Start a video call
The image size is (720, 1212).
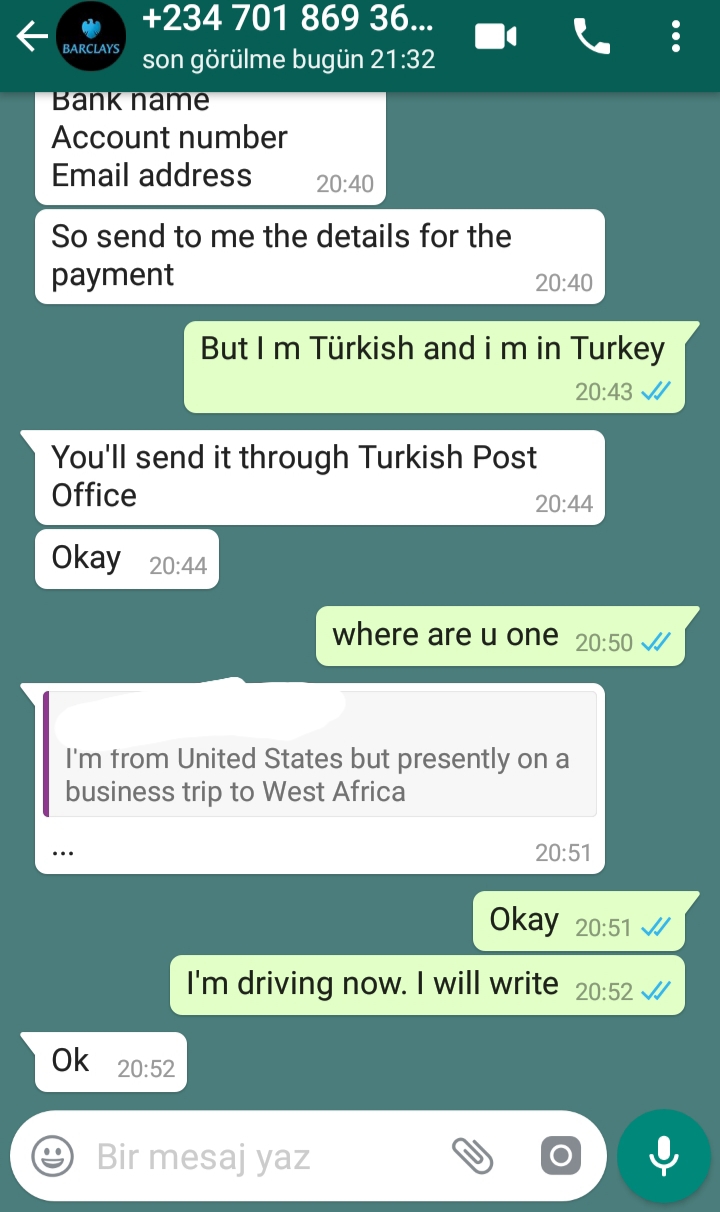(x=495, y=38)
